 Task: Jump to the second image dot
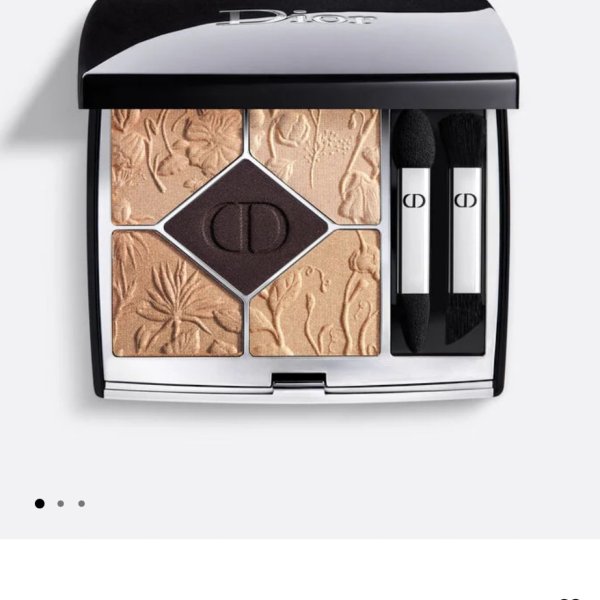pyautogui.click(x=61, y=504)
